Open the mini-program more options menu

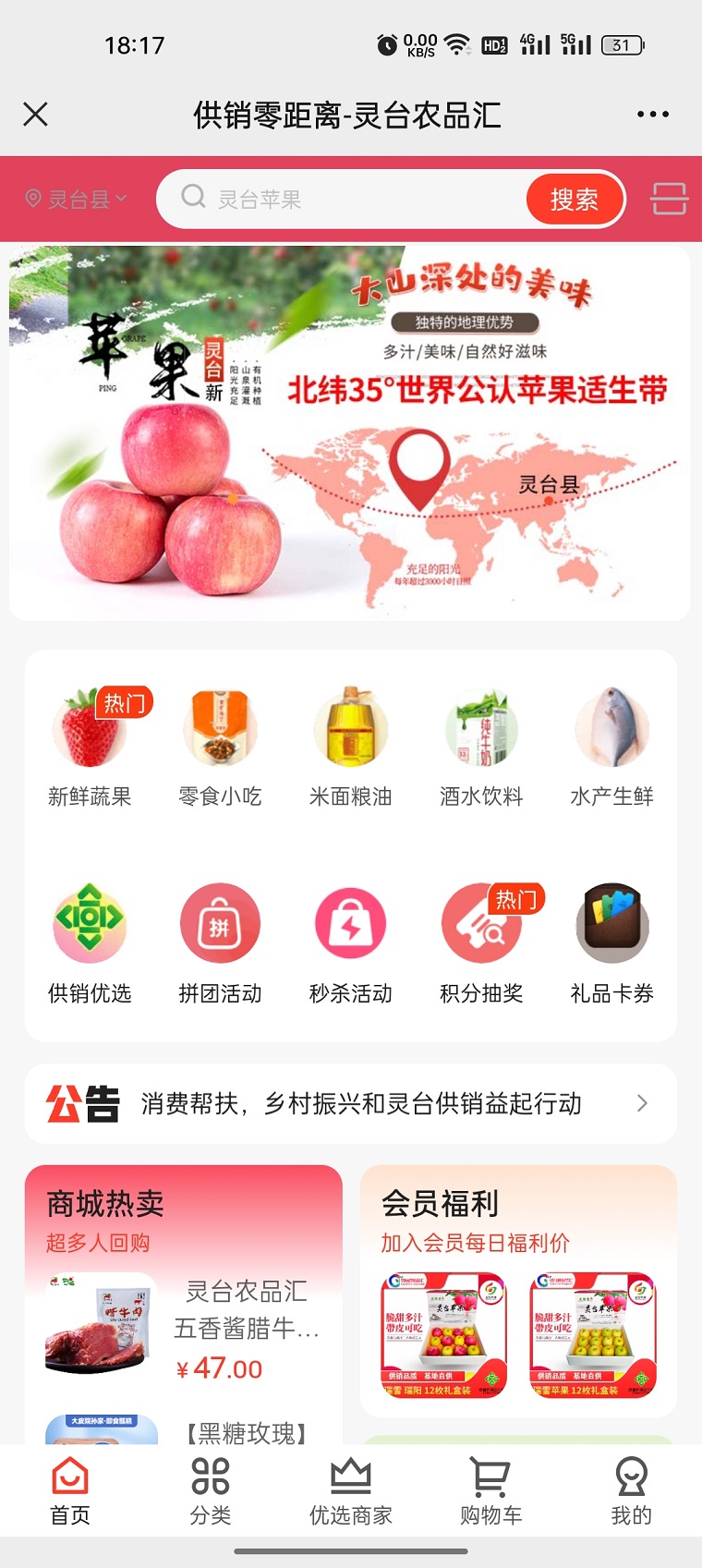pyautogui.click(x=653, y=114)
